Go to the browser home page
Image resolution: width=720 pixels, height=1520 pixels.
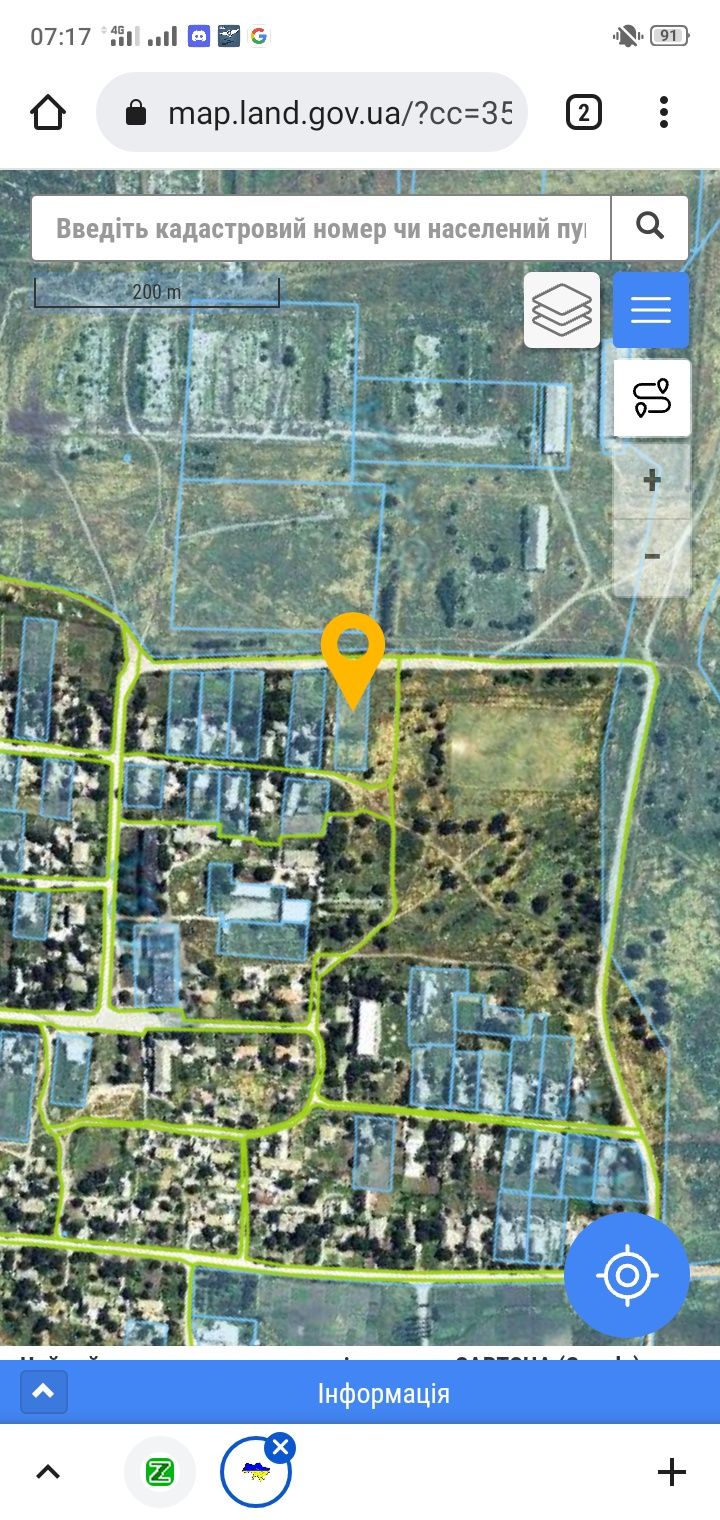(x=48, y=112)
